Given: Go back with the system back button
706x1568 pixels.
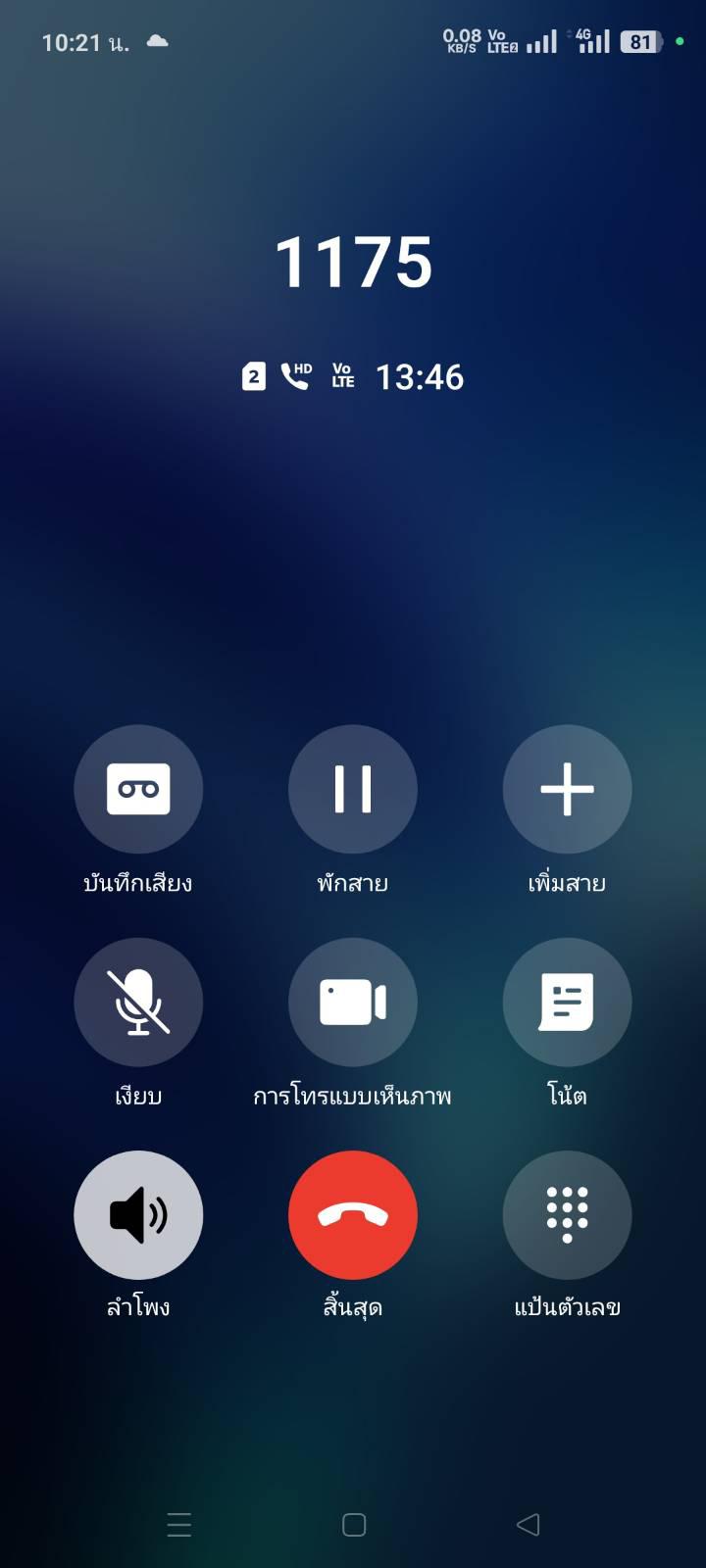Looking at the screenshot, I should (x=528, y=1524).
